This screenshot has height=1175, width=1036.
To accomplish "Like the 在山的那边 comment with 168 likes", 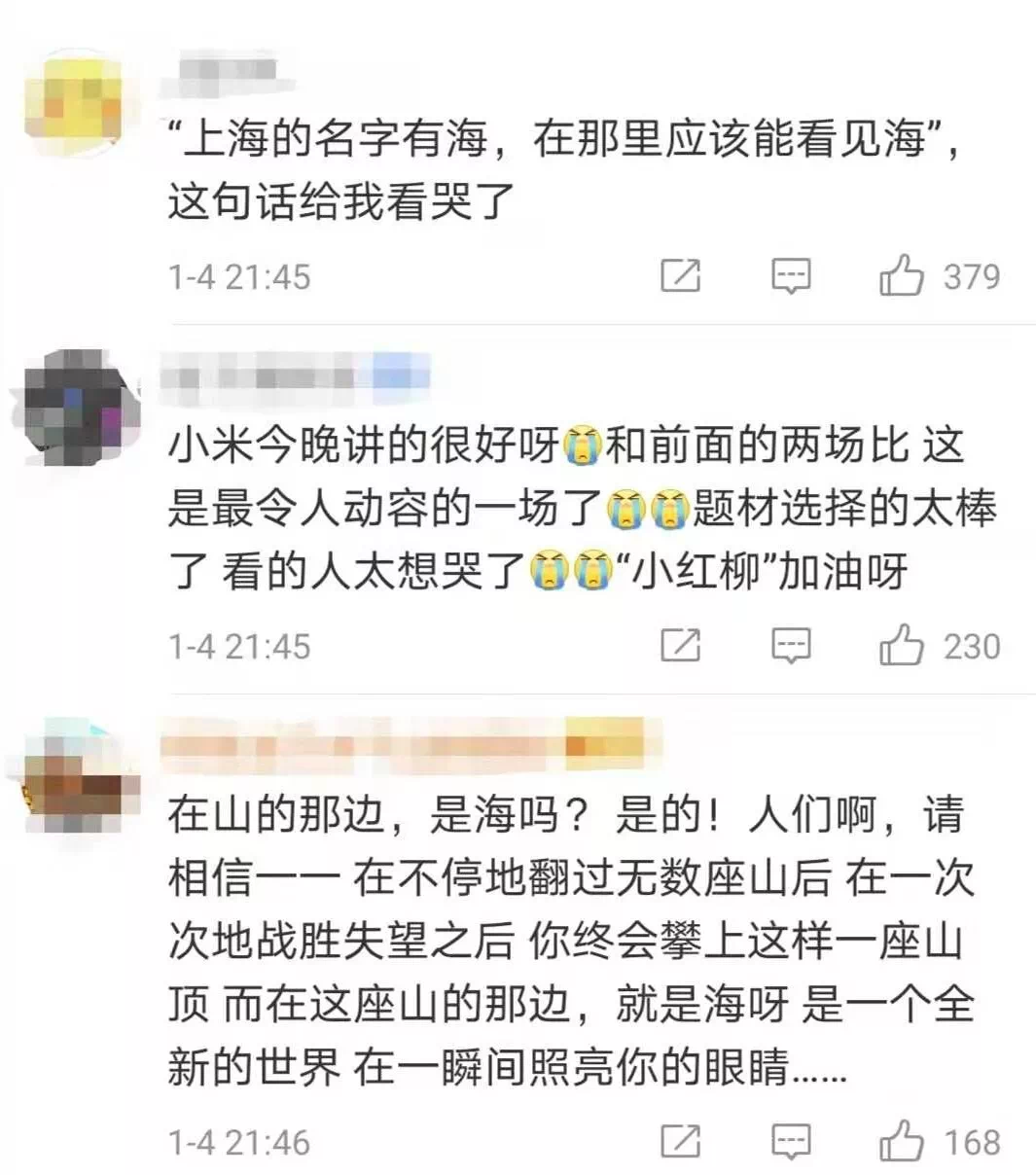I will point(901,1141).
